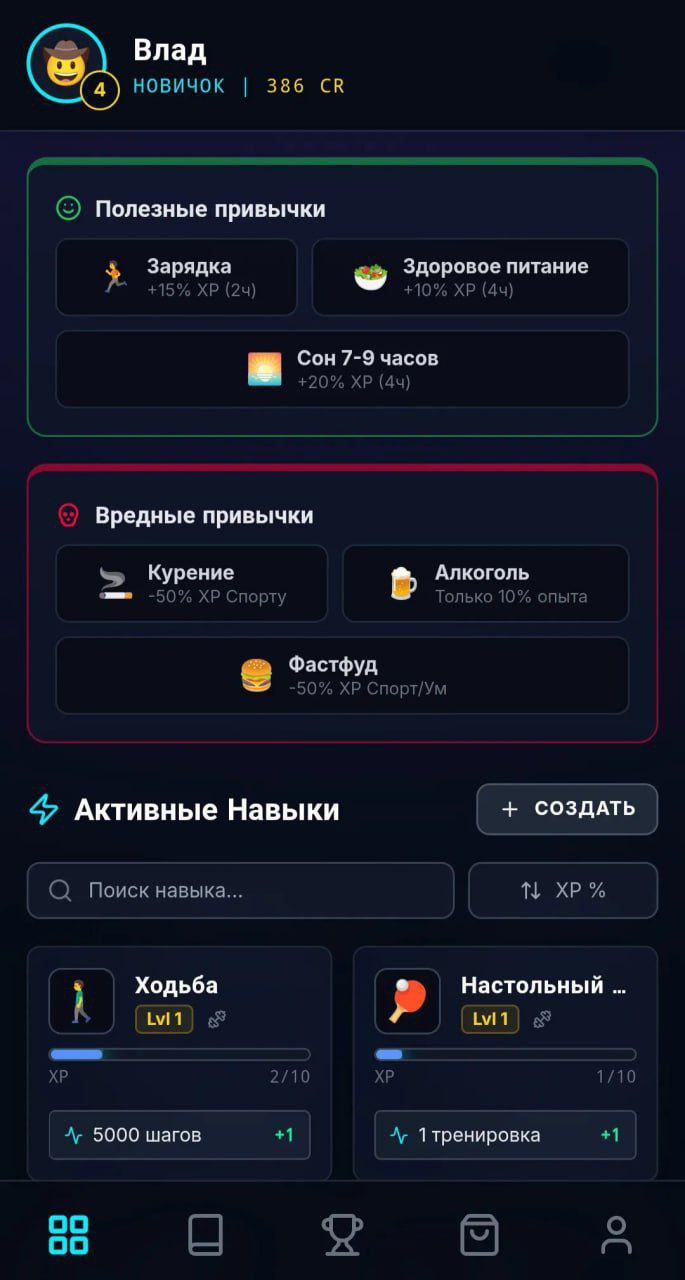The height and width of the screenshot is (1280, 685).
Task: Log the Фастфуд bad habit
Action: (342, 675)
